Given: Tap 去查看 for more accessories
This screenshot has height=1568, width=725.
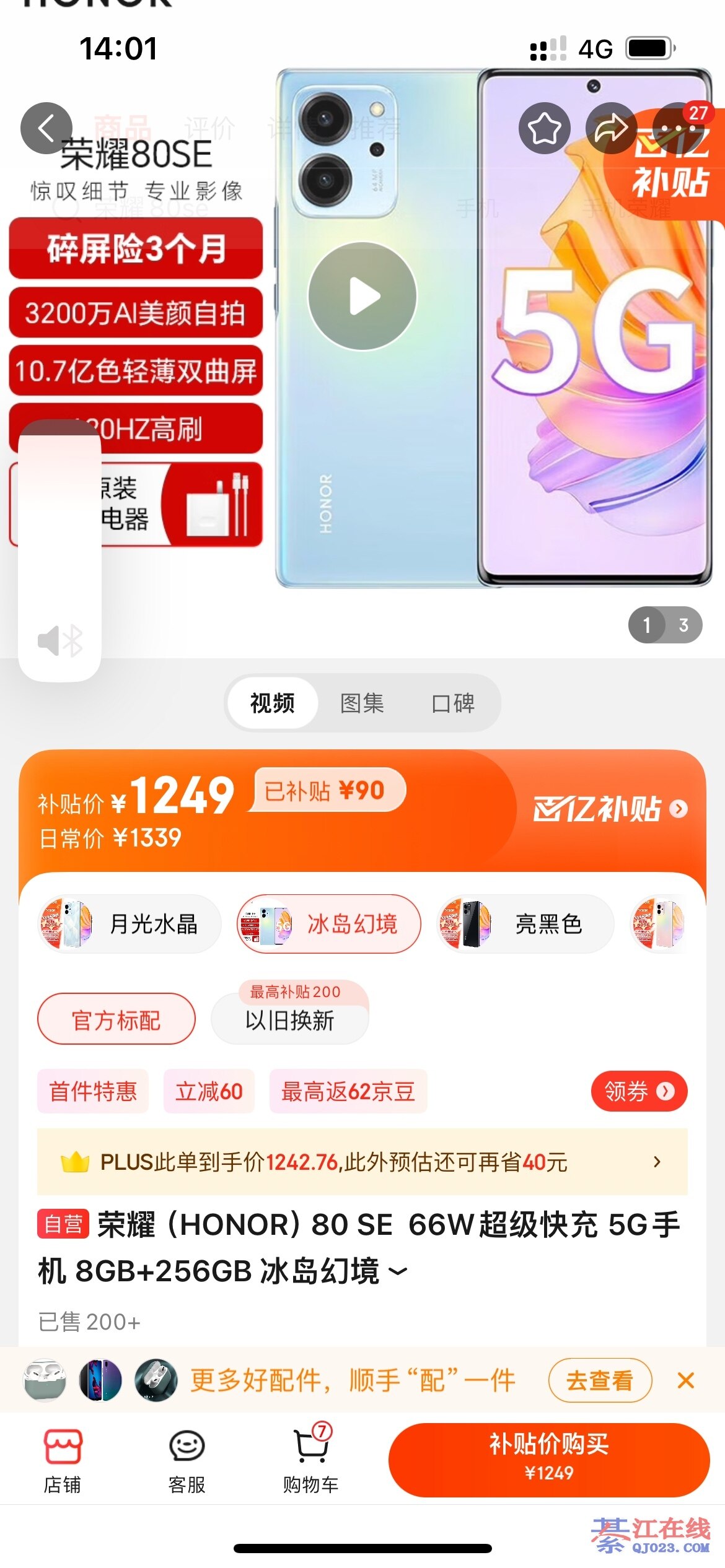Looking at the screenshot, I should pos(600,1380).
